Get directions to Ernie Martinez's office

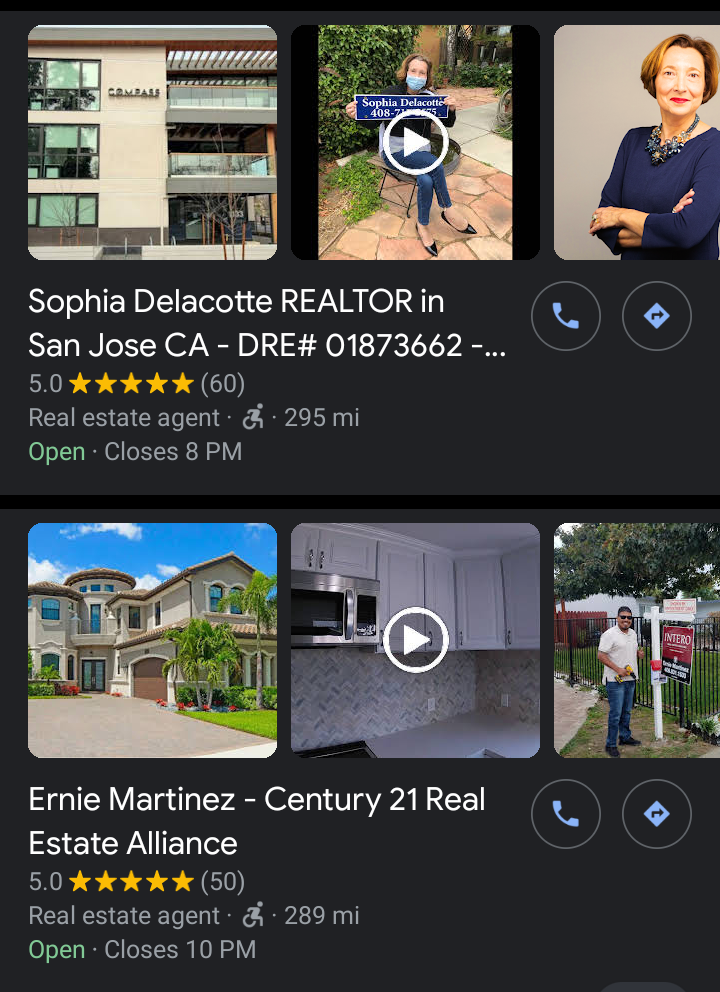coord(656,815)
